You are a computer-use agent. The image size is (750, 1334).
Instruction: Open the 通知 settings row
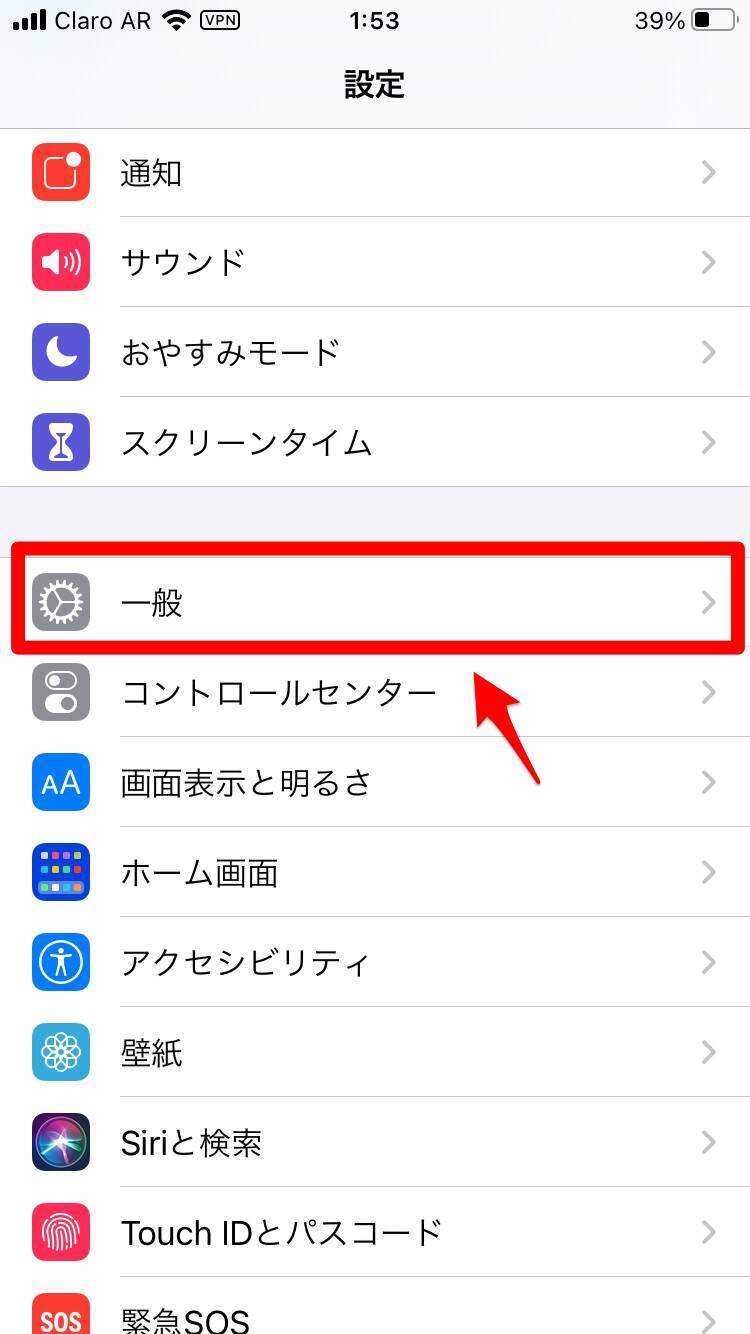pos(375,173)
